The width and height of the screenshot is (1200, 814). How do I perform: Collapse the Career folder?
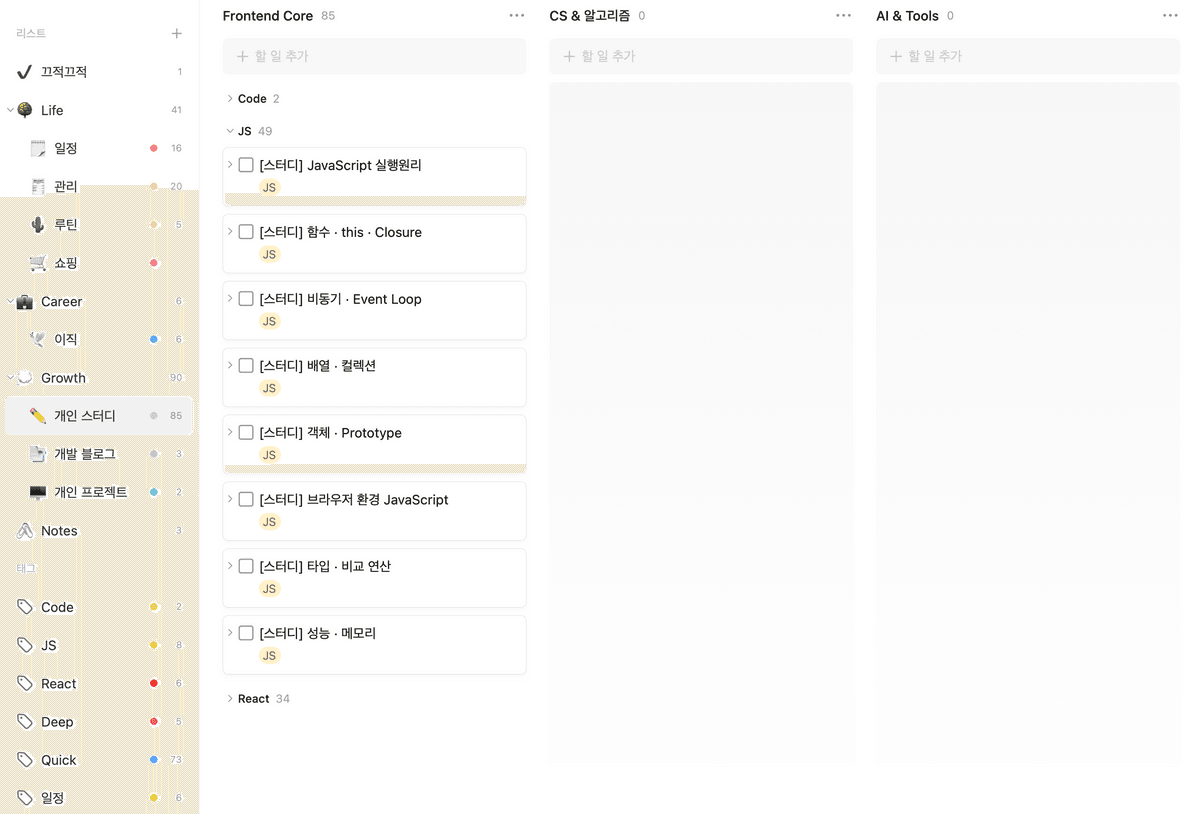pos(10,301)
